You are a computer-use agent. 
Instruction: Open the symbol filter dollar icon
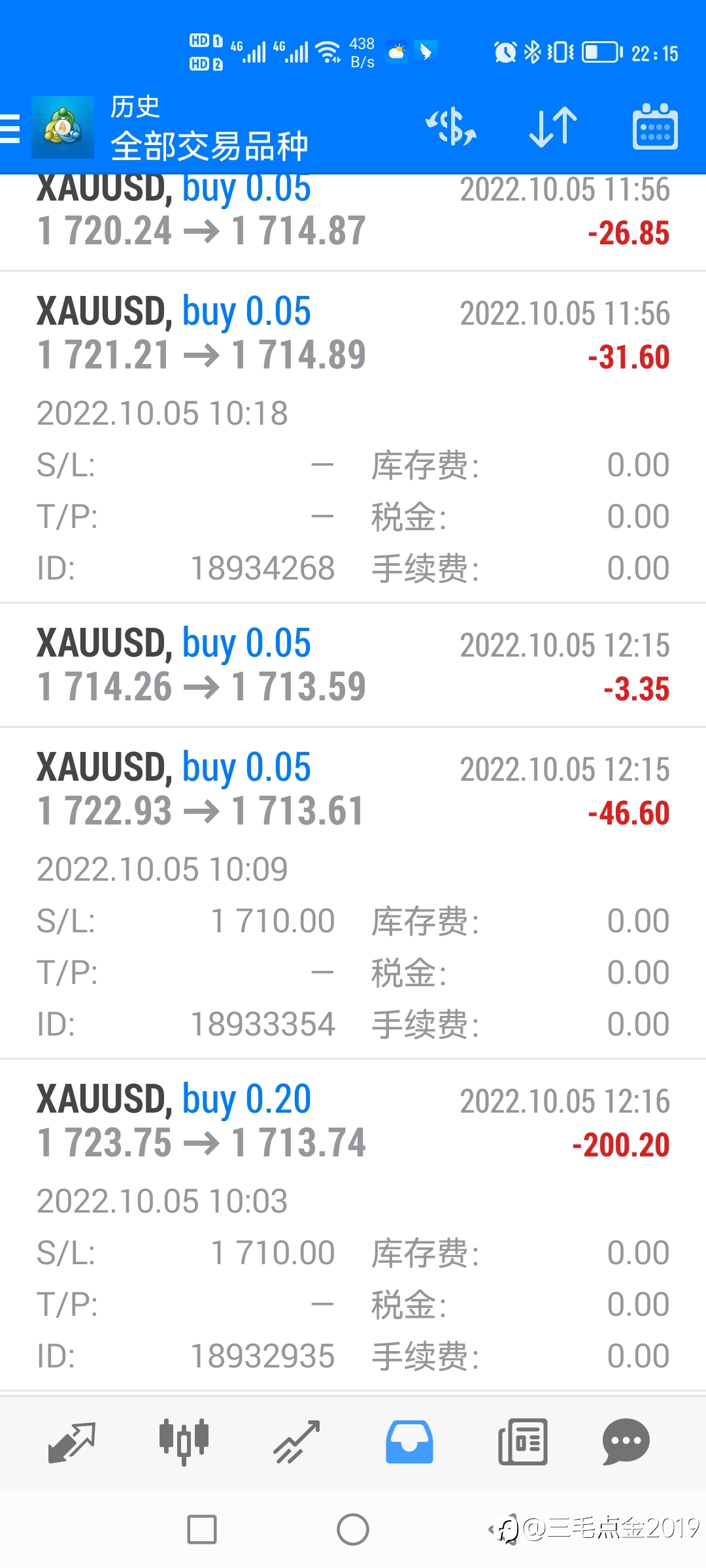451,127
